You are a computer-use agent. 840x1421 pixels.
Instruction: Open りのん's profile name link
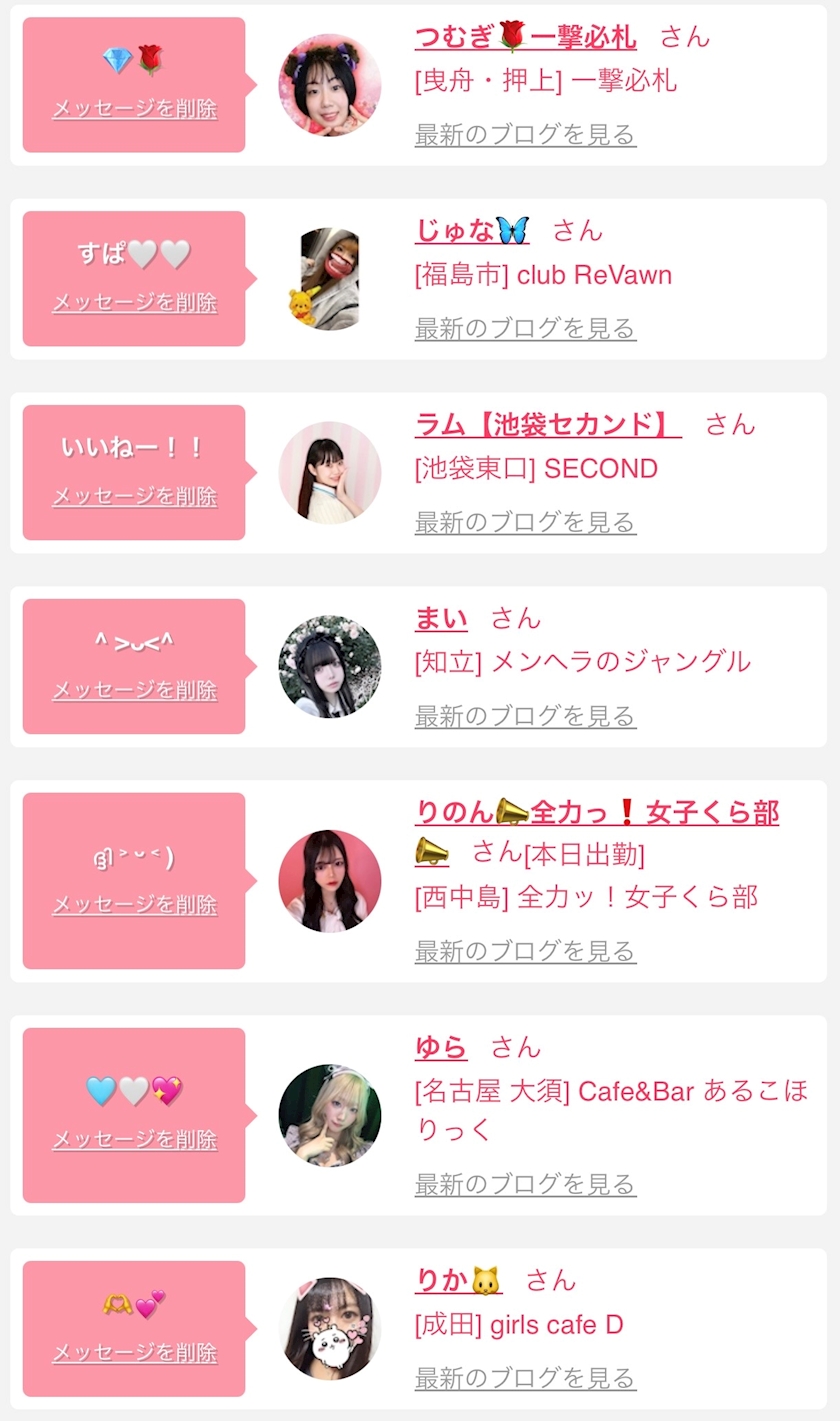596,813
